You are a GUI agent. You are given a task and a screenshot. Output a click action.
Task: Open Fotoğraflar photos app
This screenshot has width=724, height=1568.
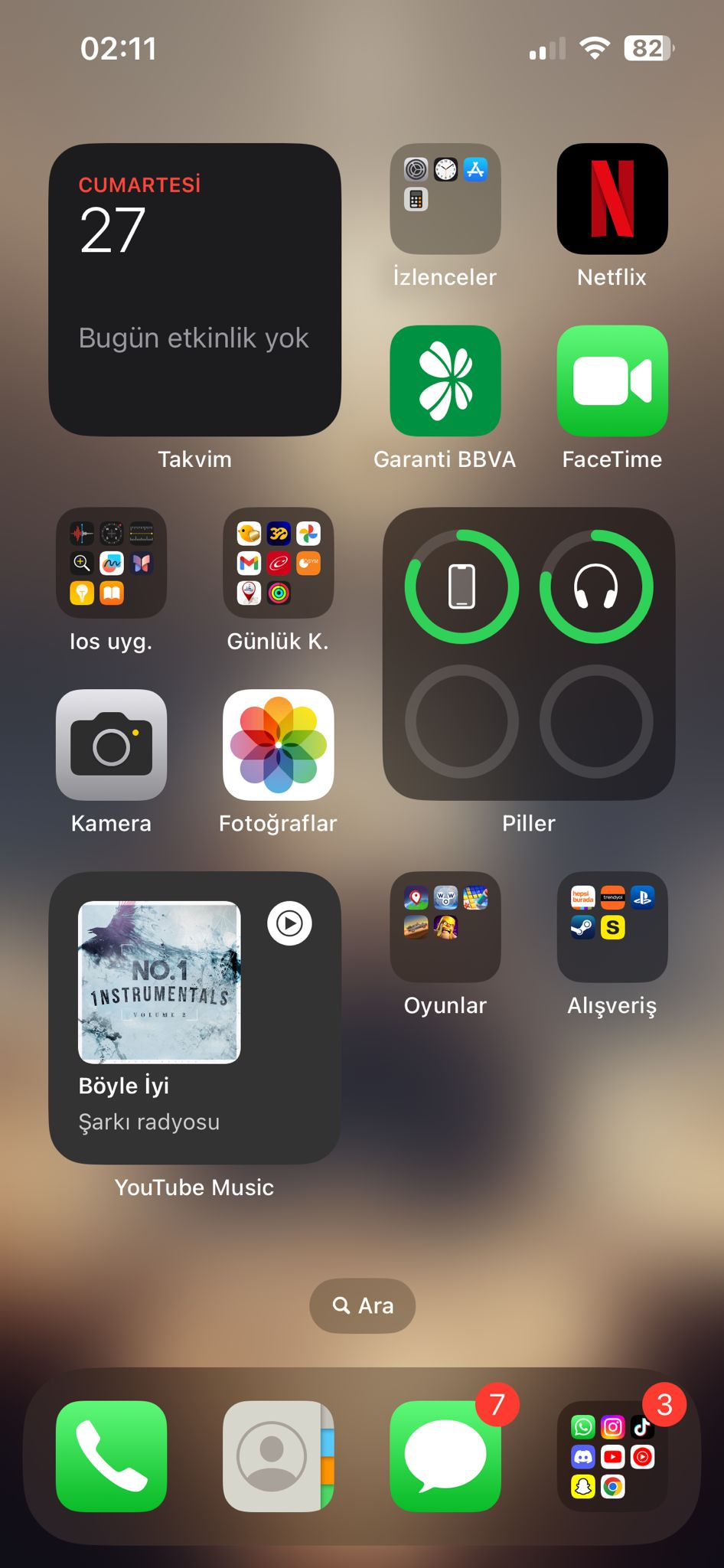(x=278, y=745)
